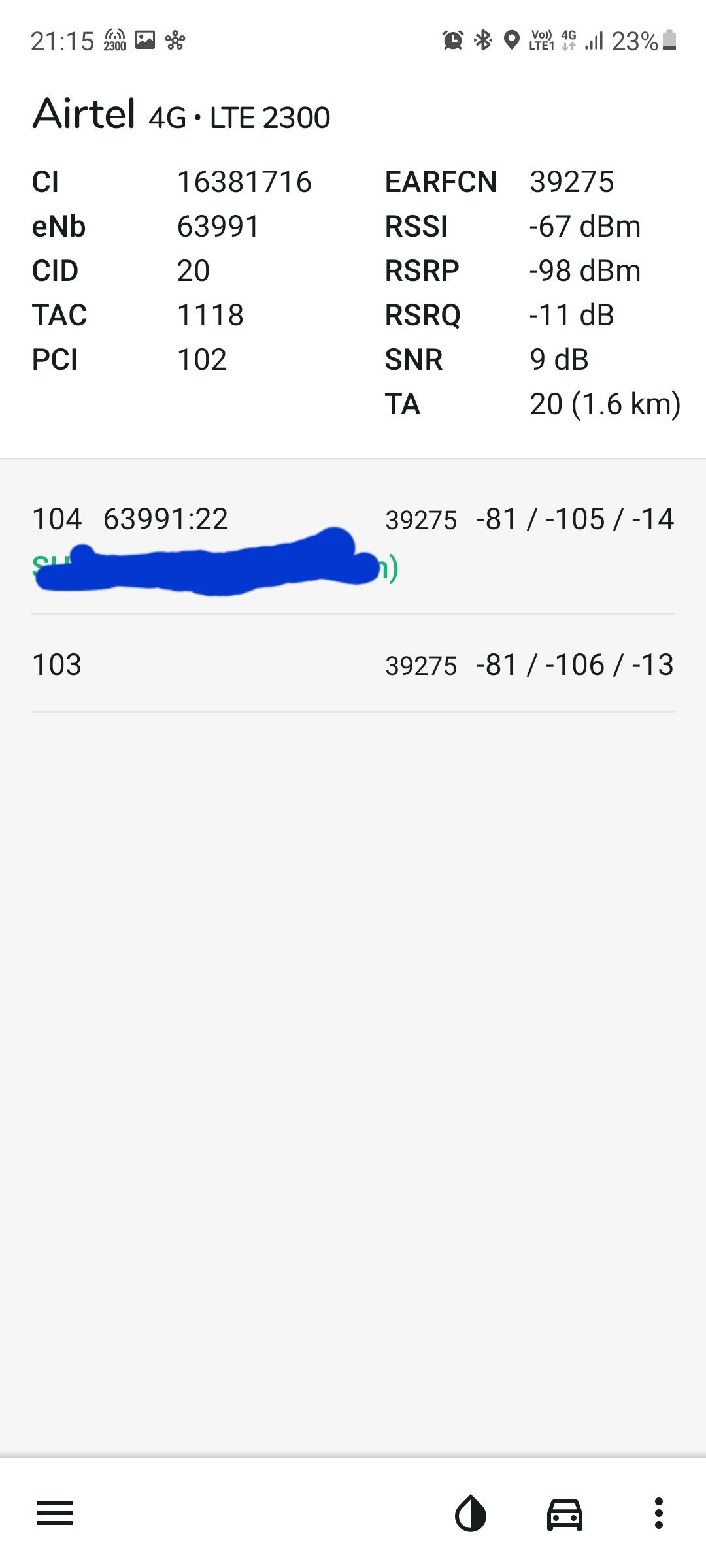This screenshot has width=706, height=1568.
Task: Open the hamburger navigation menu
Action: (55, 1513)
